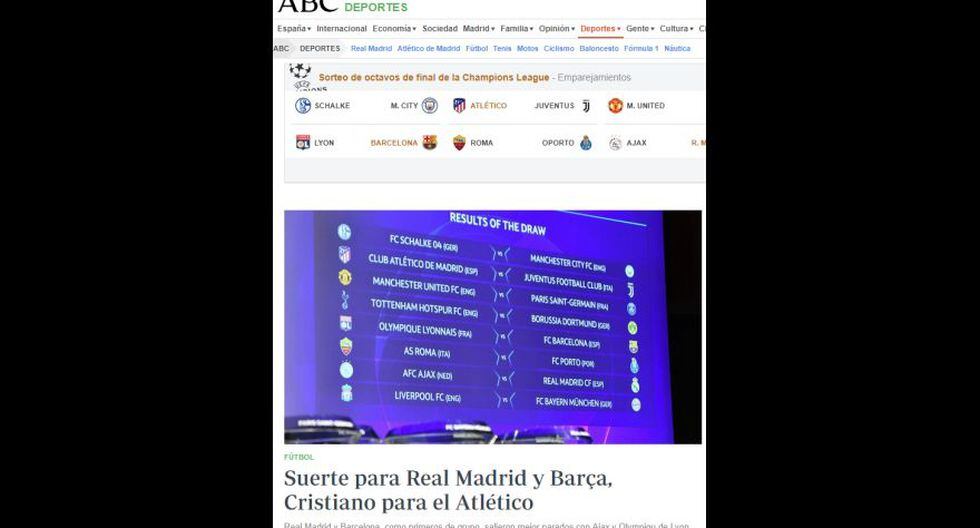The width and height of the screenshot is (980, 528).
Task: Go to the Internacional section
Action: (x=341, y=29)
